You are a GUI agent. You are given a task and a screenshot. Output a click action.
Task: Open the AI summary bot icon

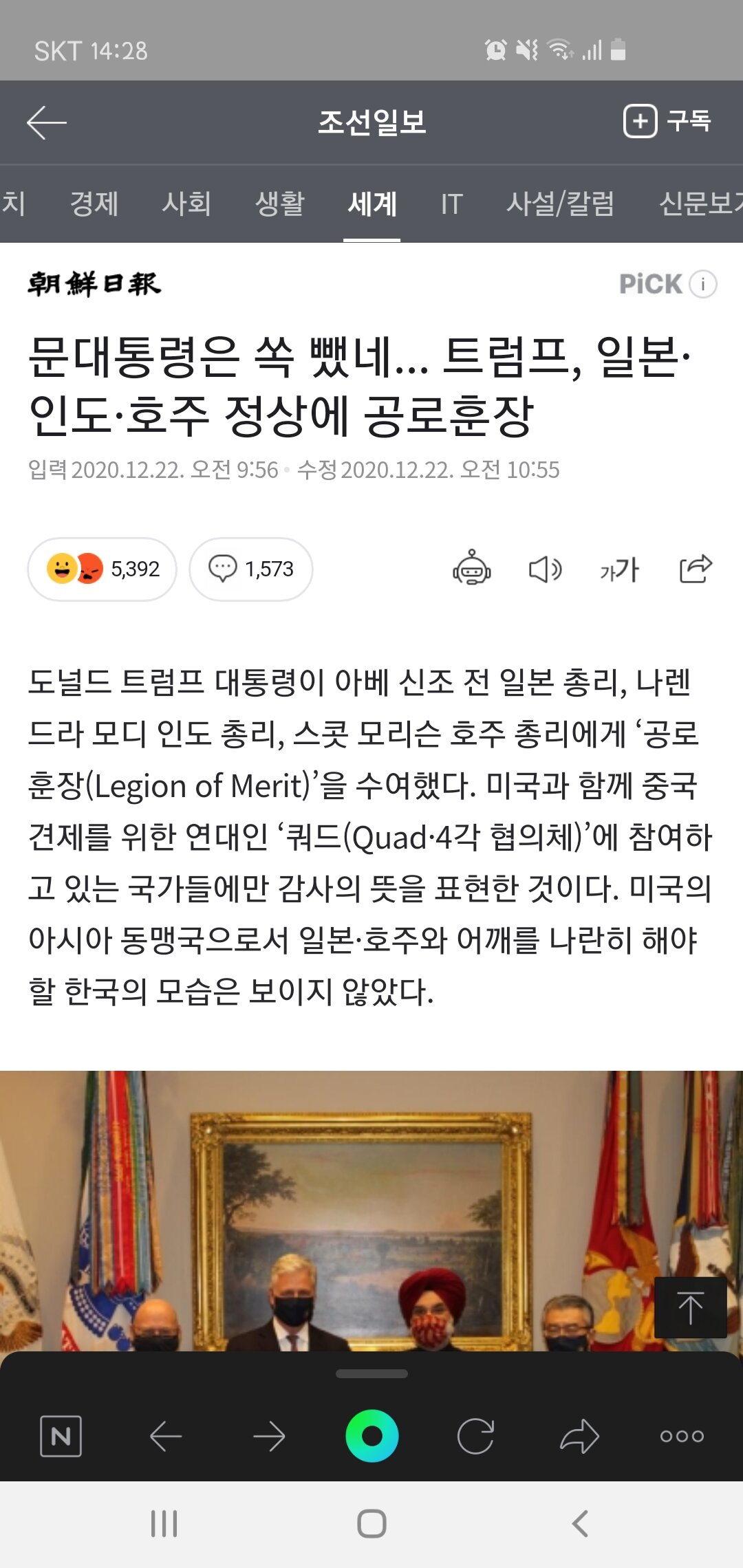click(471, 569)
